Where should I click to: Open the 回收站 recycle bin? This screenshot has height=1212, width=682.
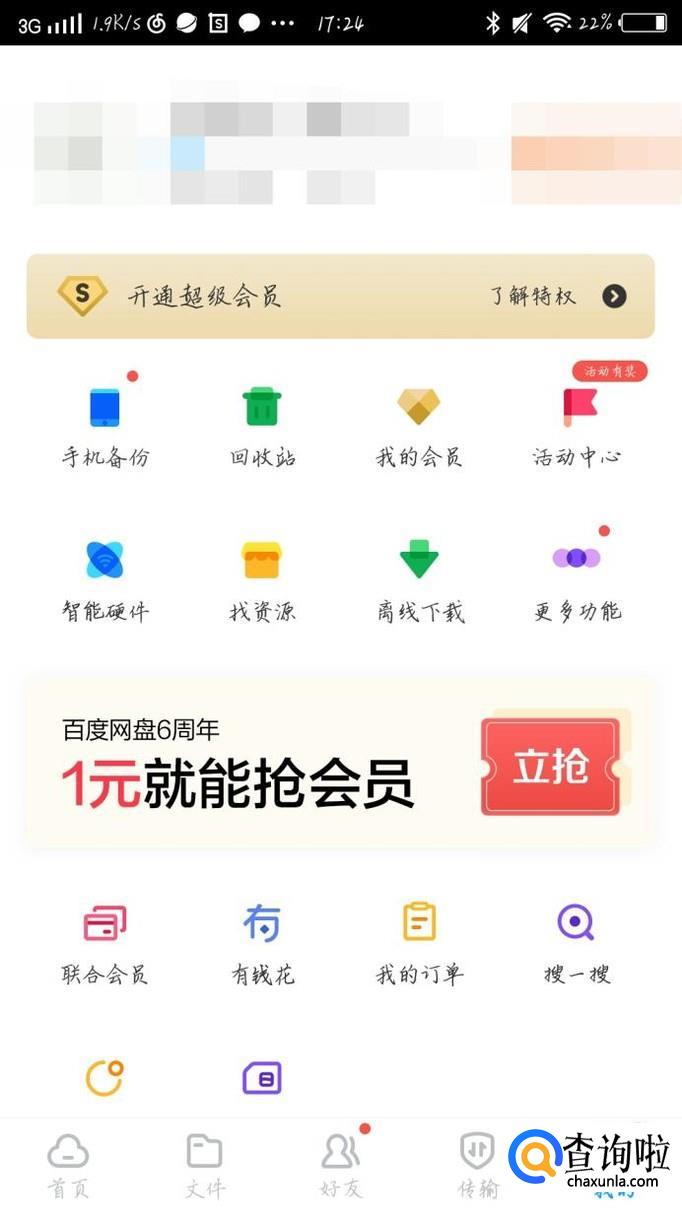click(262, 425)
